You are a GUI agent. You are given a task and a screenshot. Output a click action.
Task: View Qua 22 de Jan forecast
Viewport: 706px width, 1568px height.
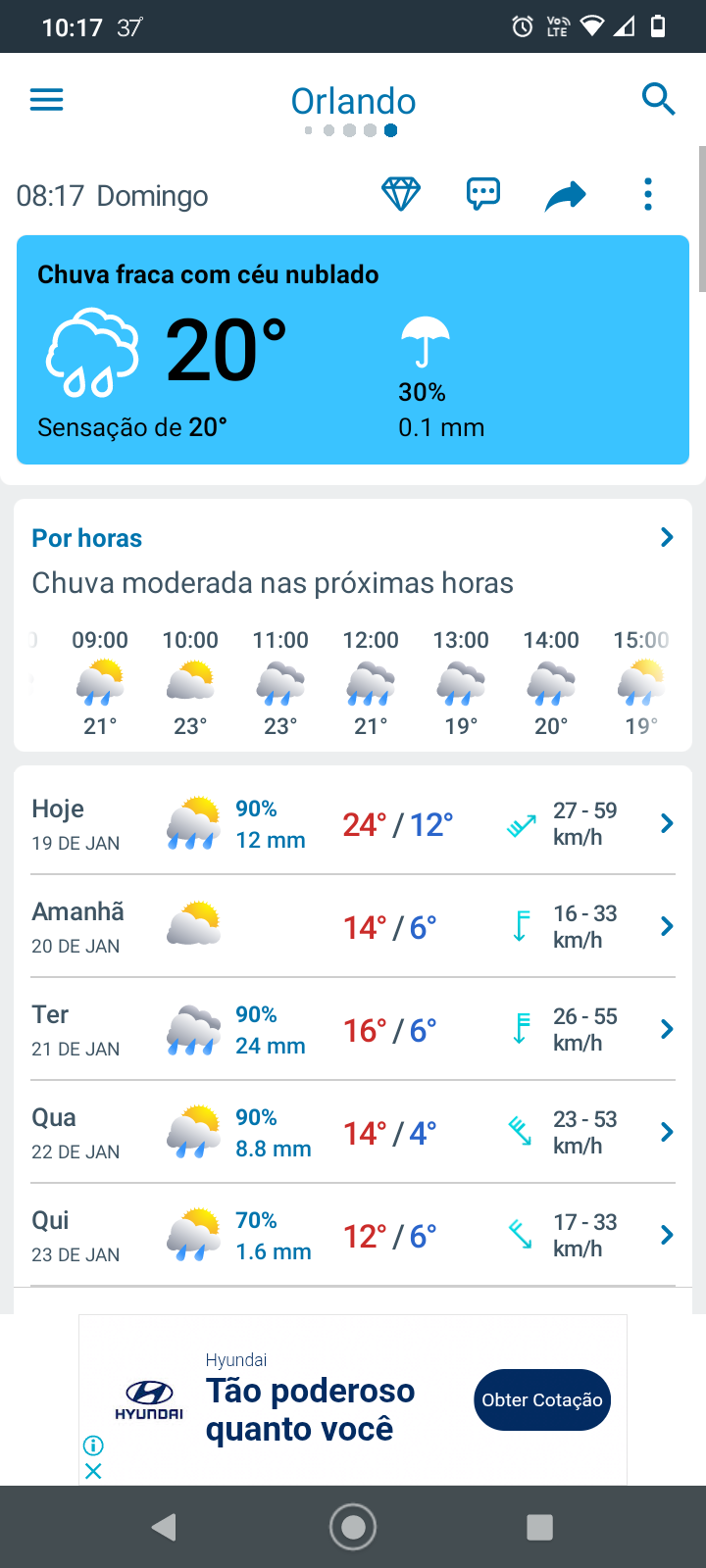(x=353, y=1132)
